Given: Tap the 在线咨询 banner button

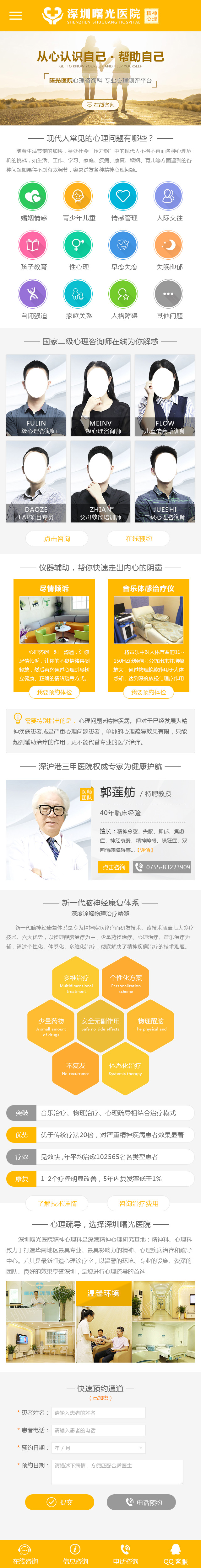Looking at the screenshot, I should (x=100, y=105).
